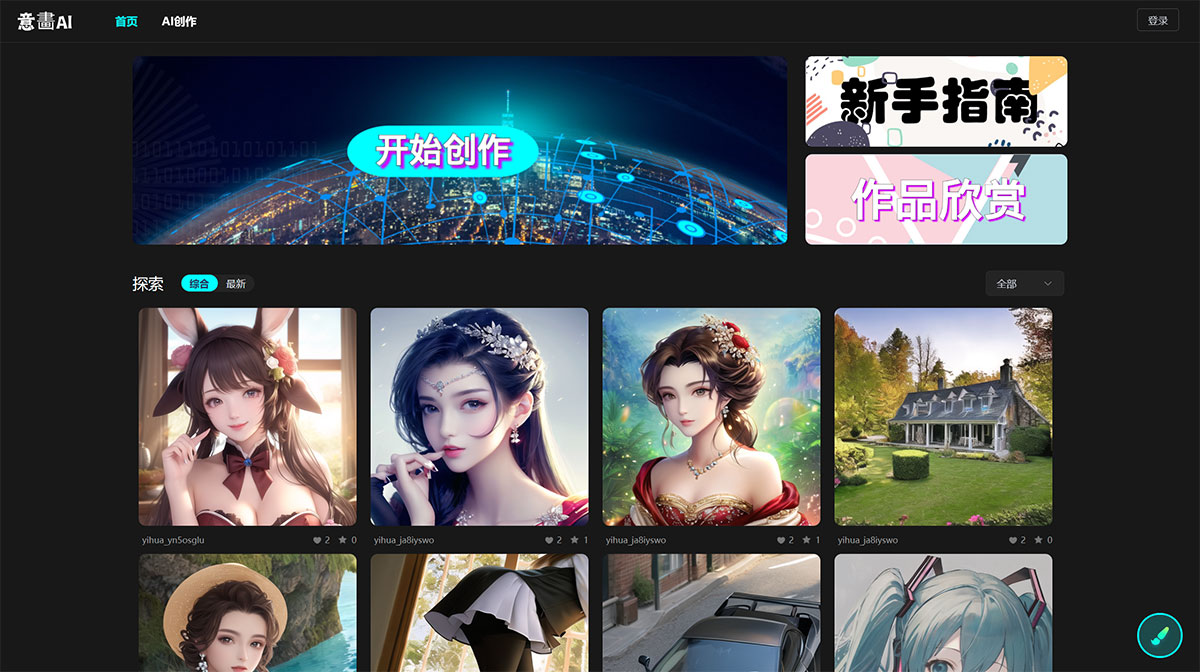Star the country house artwork

tap(1038, 540)
